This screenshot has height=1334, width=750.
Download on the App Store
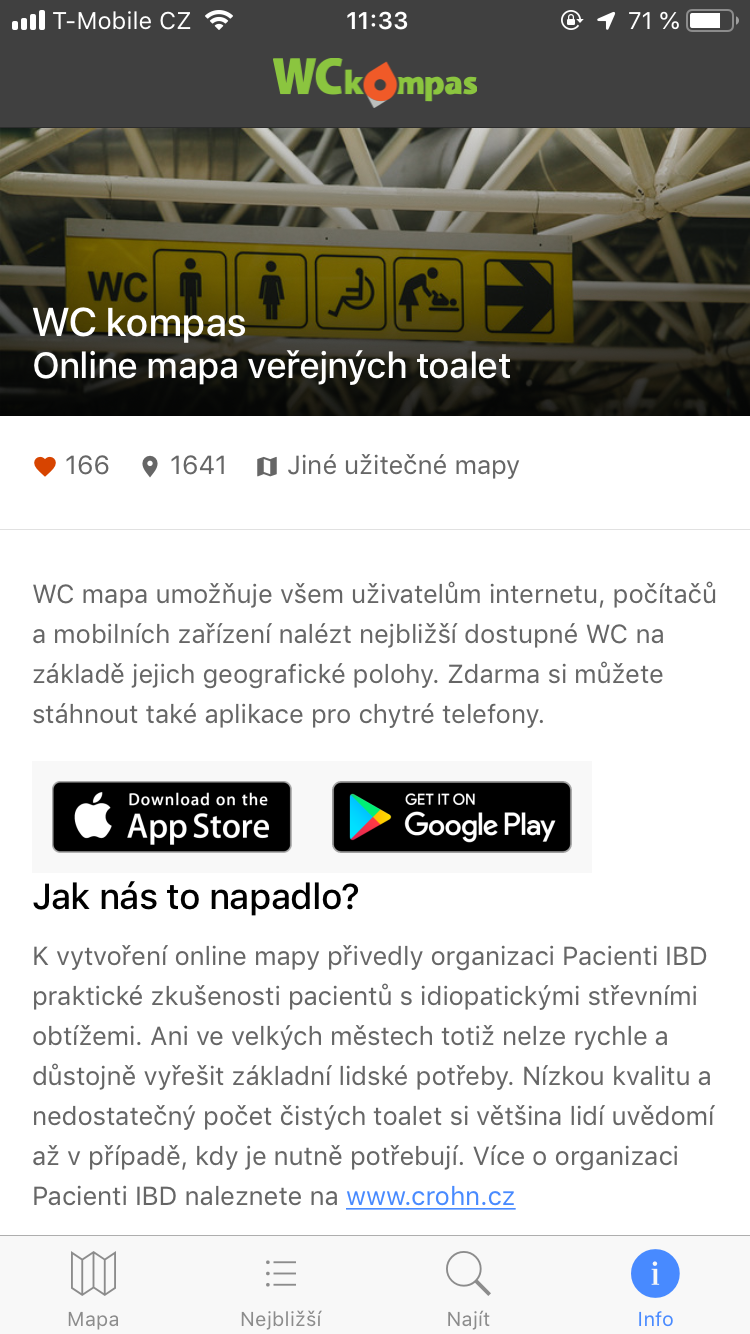tap(172, 817)
